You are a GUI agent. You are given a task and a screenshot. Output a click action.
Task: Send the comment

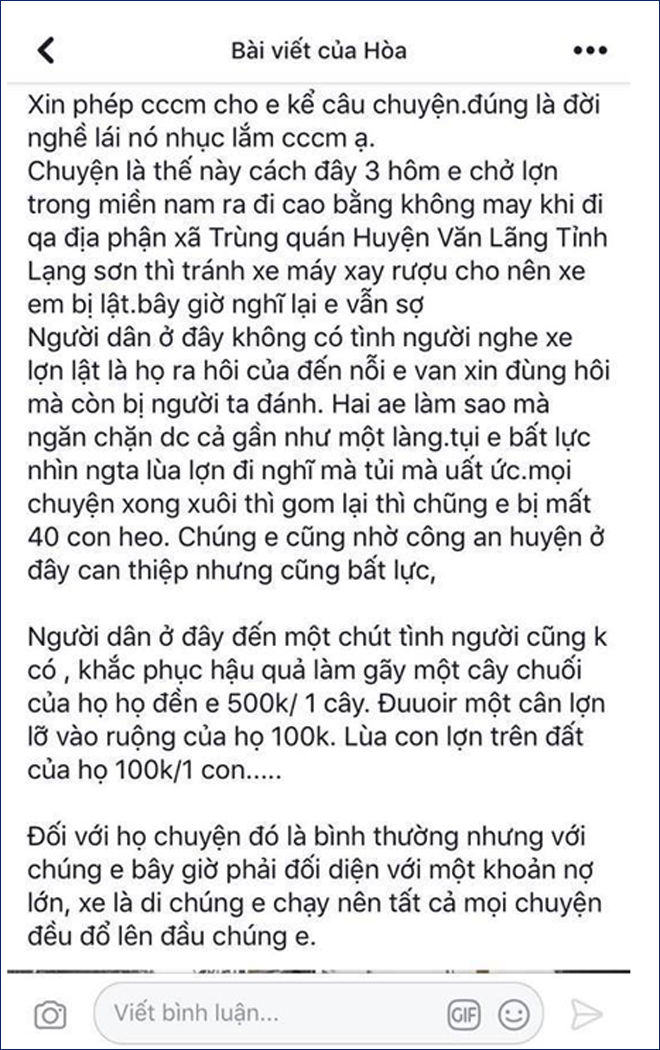587,1014
